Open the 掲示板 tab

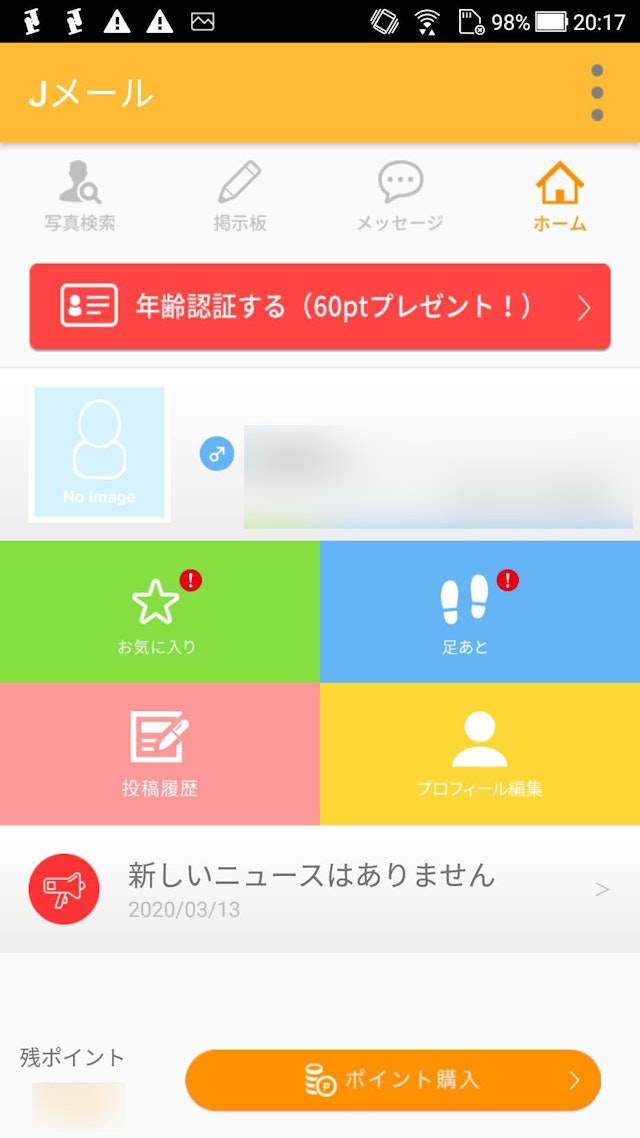tap(240, 197)
